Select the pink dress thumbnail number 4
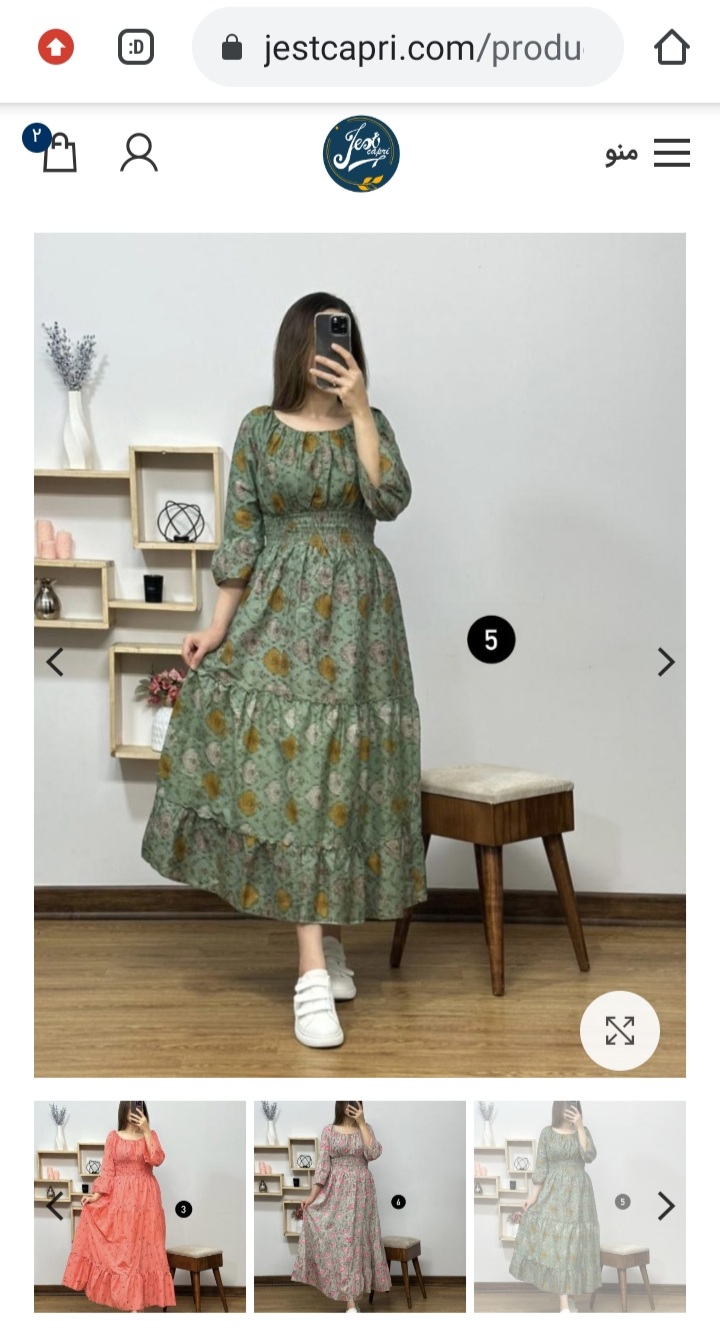The height and width of the screenshot is (1335, 720). [x=360, y=1206]
